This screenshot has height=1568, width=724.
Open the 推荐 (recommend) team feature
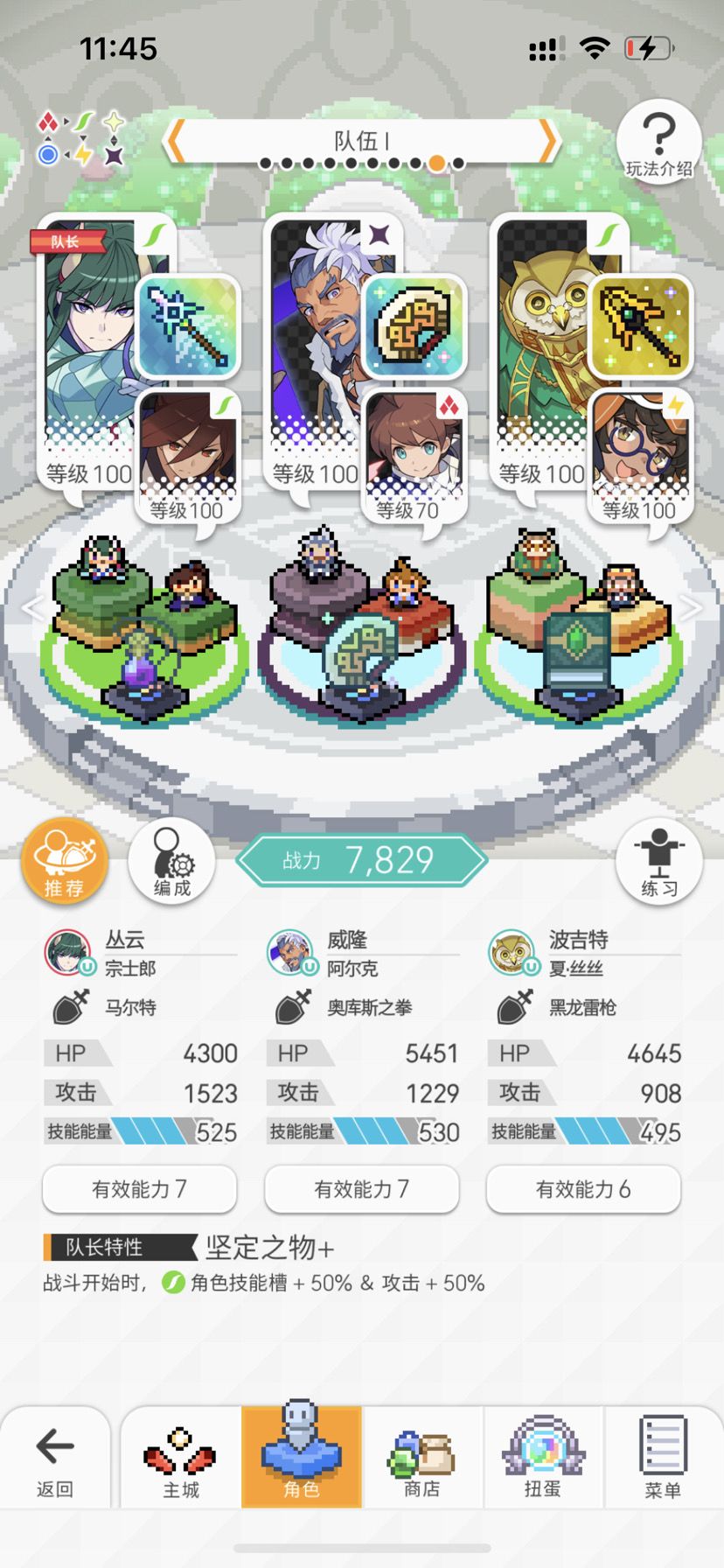(65, 861)
